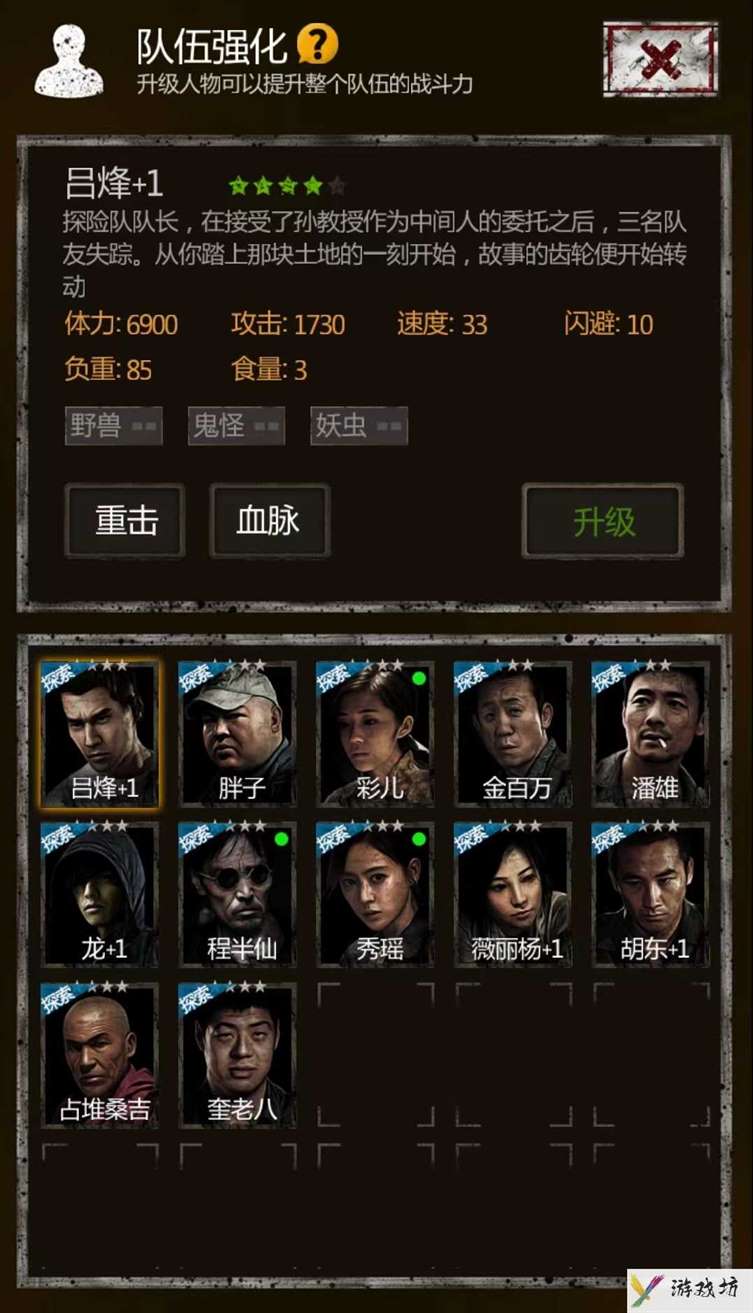Choose character 潘雄
753x1313 pixels.
pos(651,735)
